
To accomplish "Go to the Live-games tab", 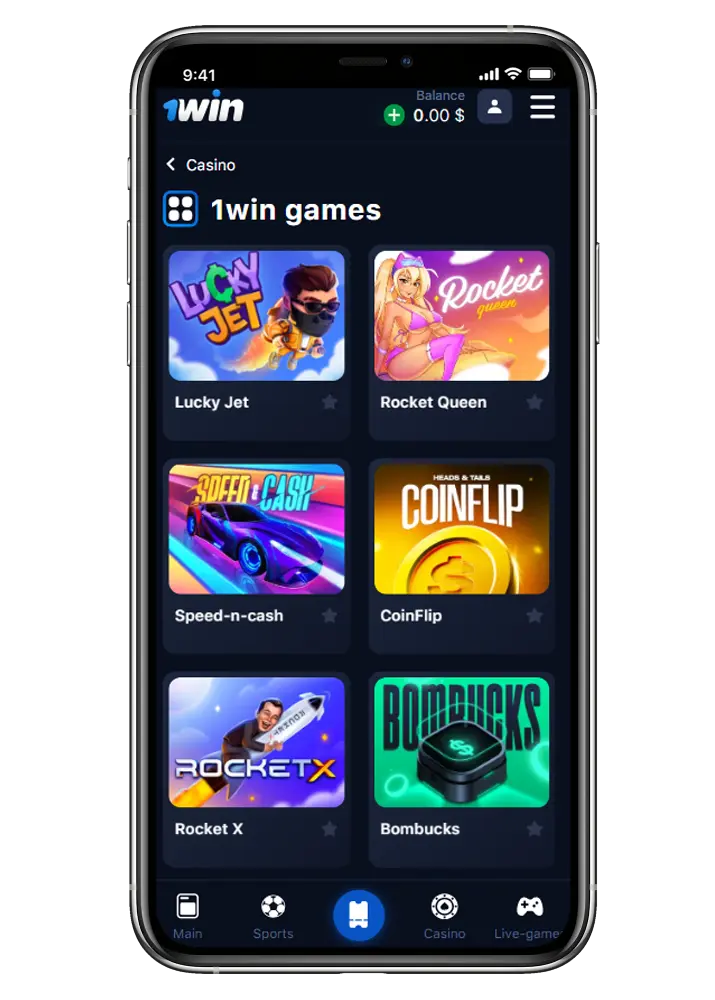I will tap(527, 916).
